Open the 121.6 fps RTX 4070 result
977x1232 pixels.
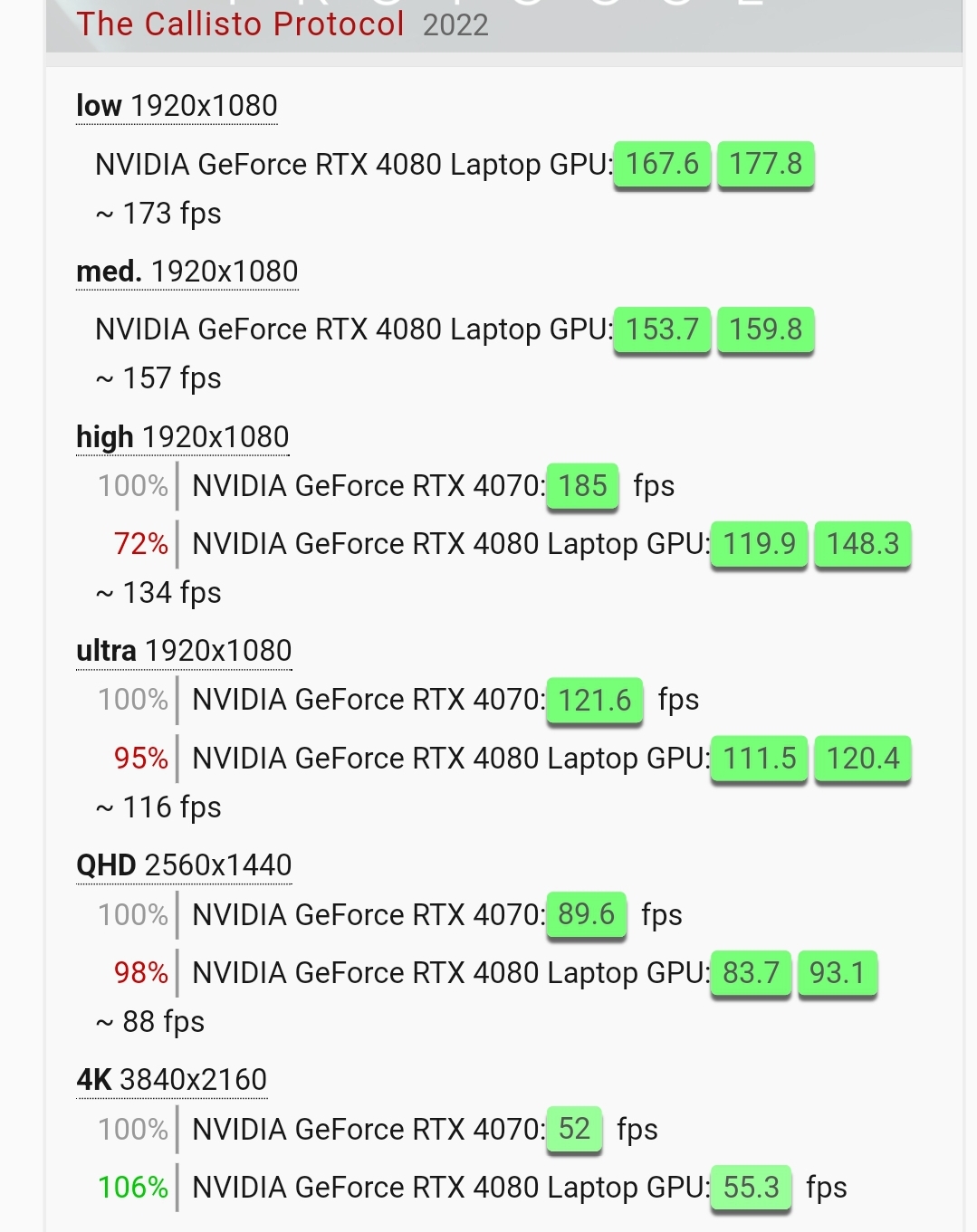click(x=594, y=701)
